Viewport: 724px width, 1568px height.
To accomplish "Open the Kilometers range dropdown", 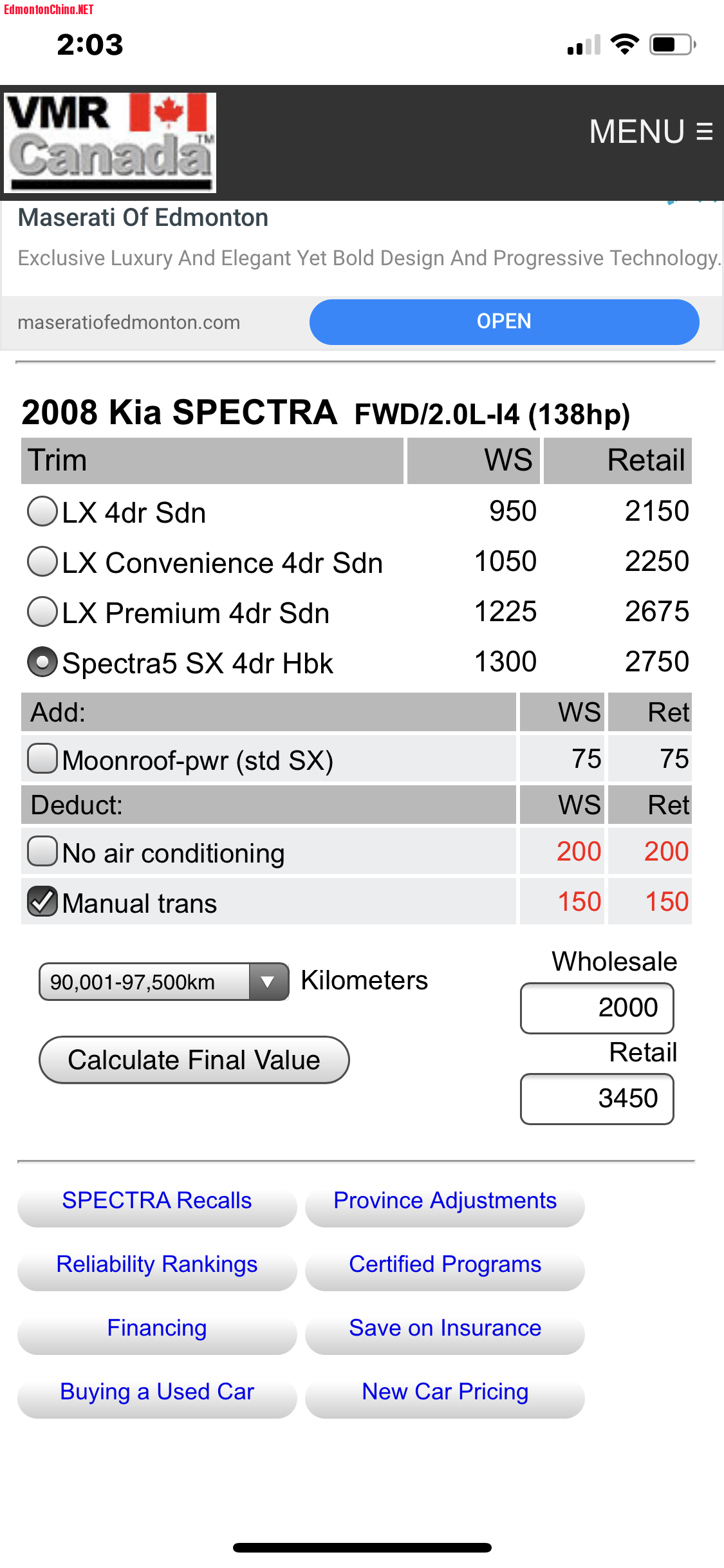I will 163,982.
